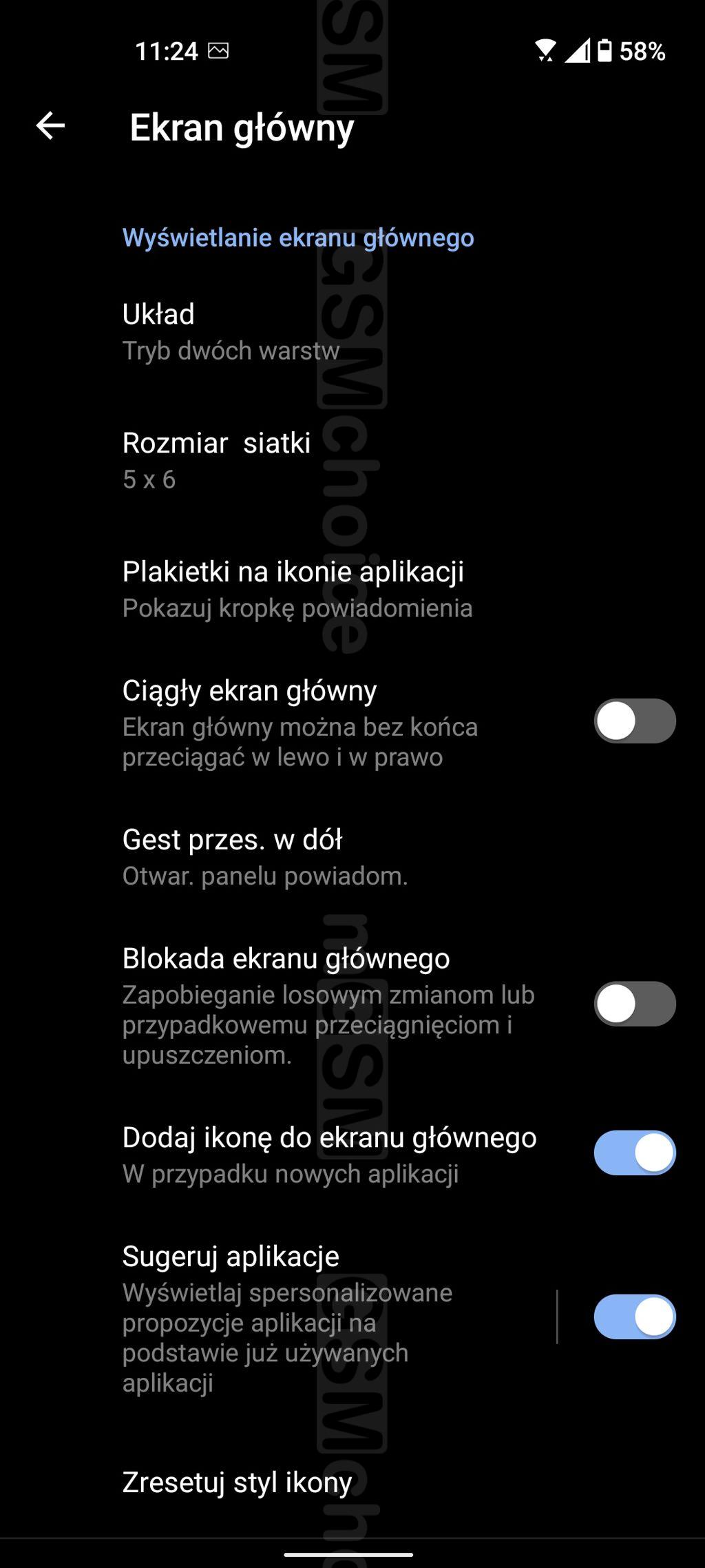Open Plakietki na ikonie aplikacji setting

352,589
